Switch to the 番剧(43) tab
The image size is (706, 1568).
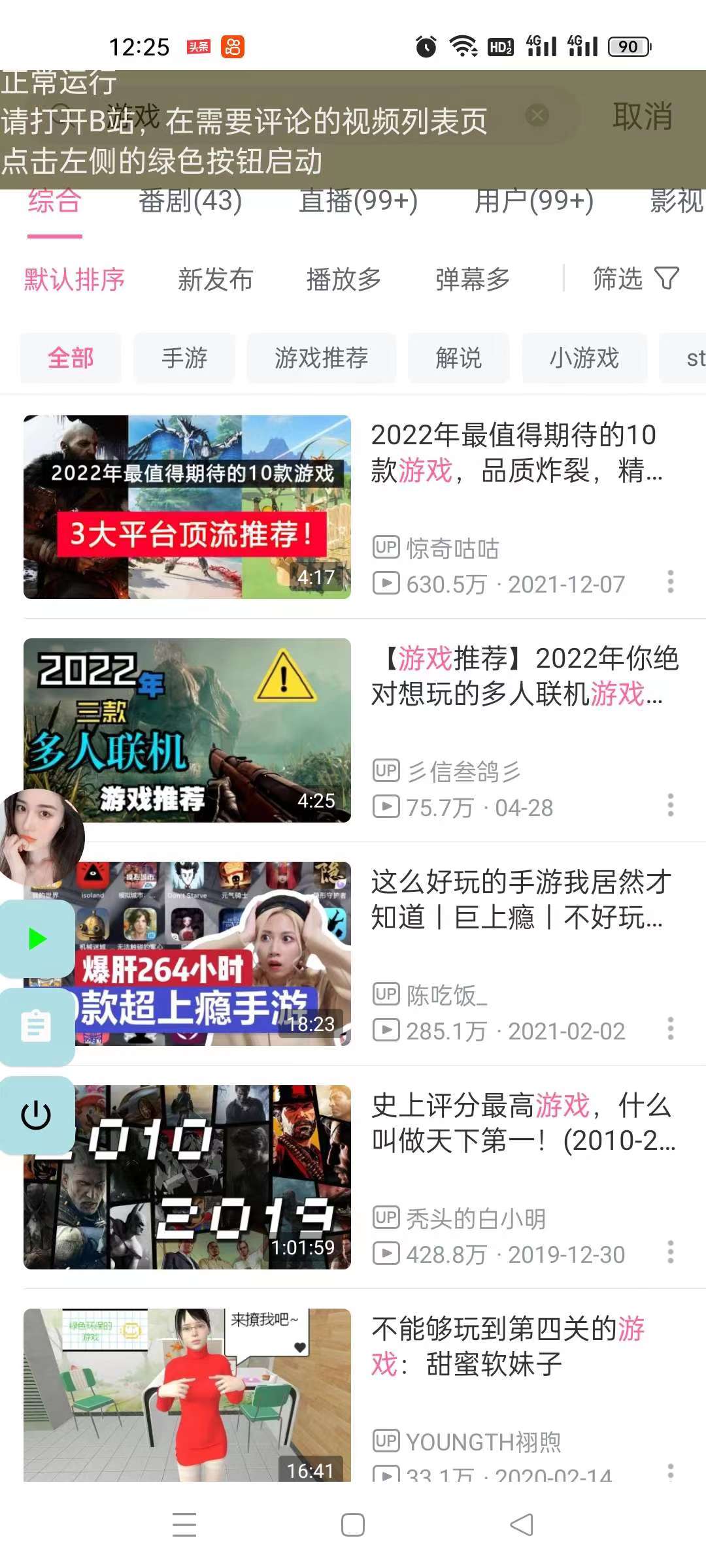coord(190,201)
